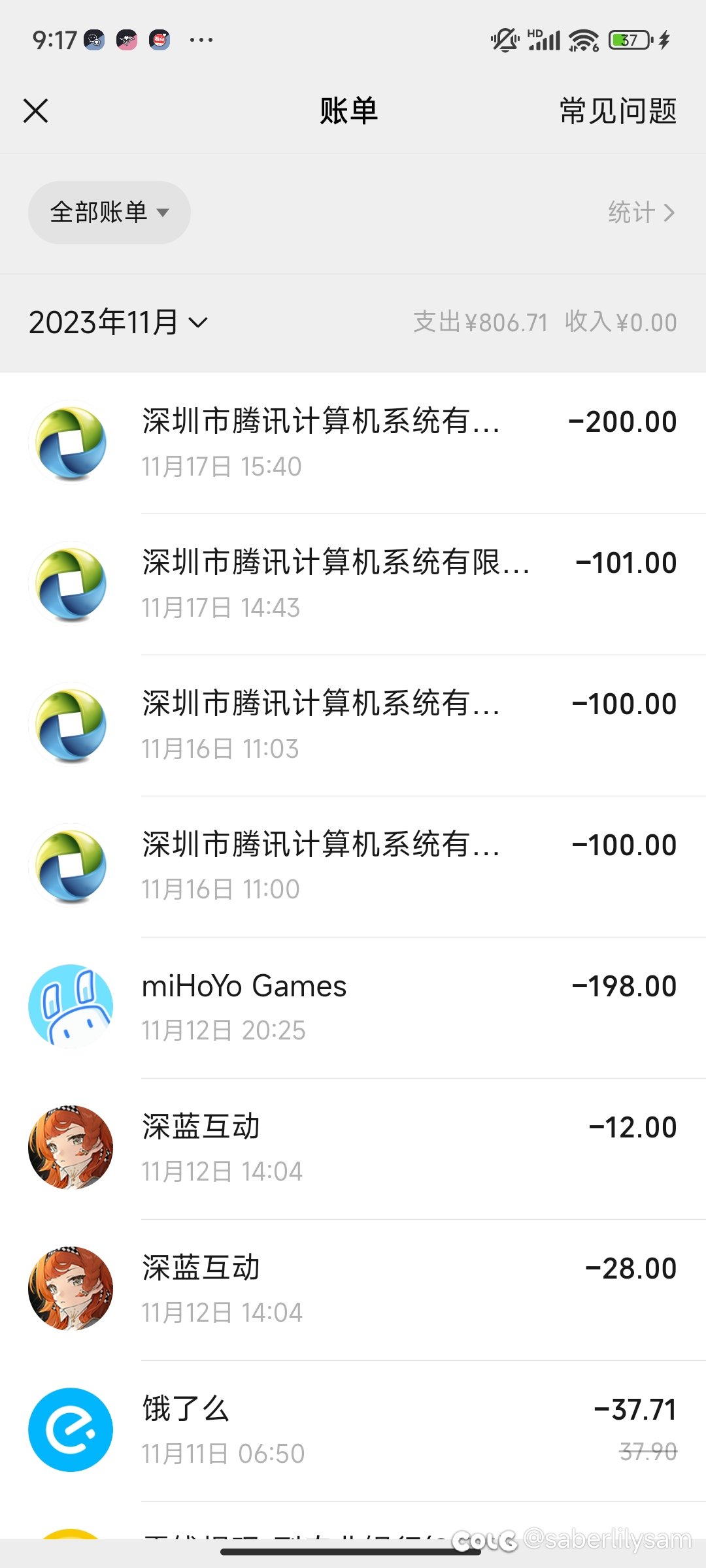Open the miHoYo Games -198.00 bill
Image resolution: width=706 pixels, height=1568 pixels.
[353, 1007]
